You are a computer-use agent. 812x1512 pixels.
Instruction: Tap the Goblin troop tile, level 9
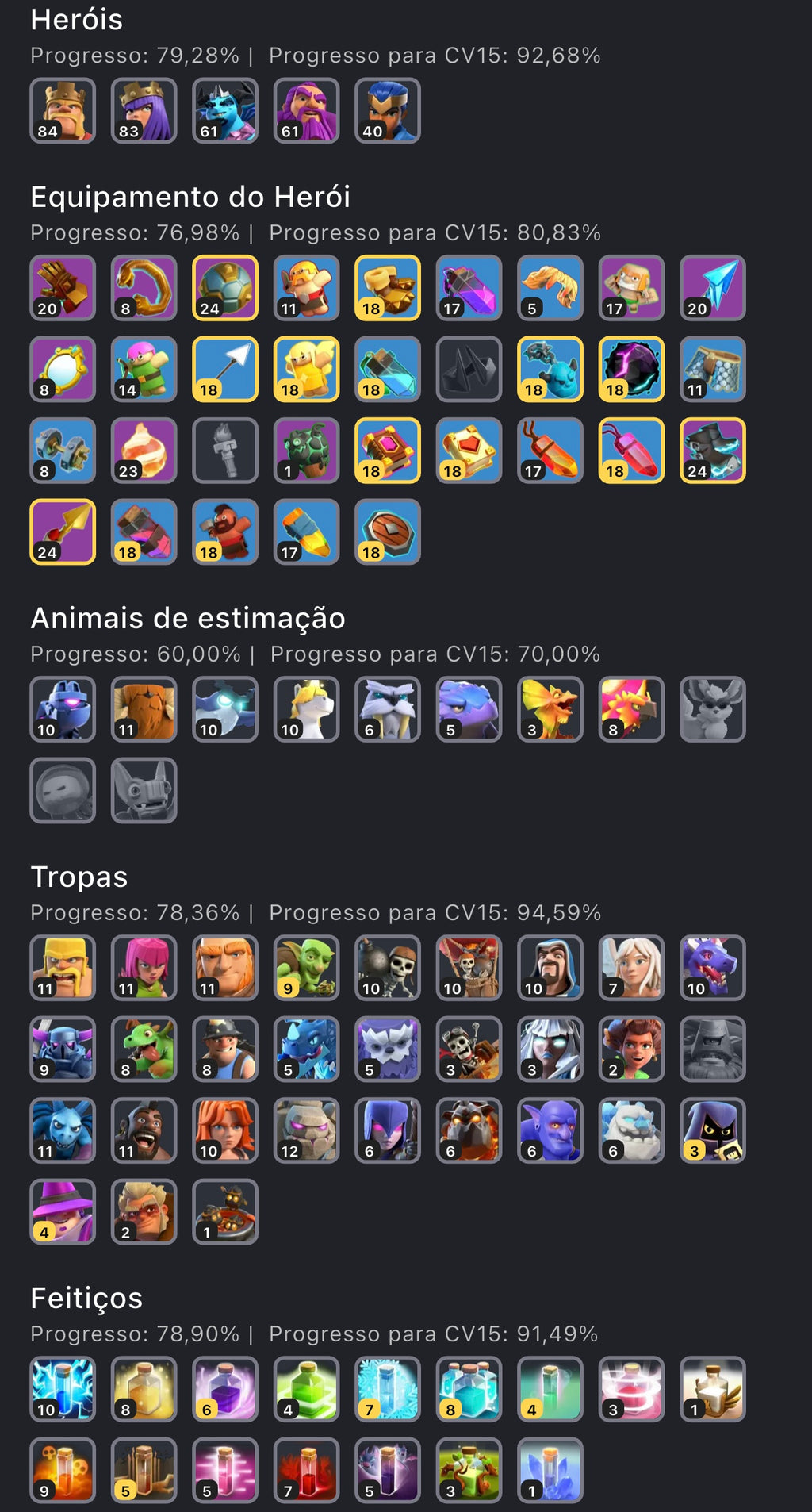click(x=306, y=968)
